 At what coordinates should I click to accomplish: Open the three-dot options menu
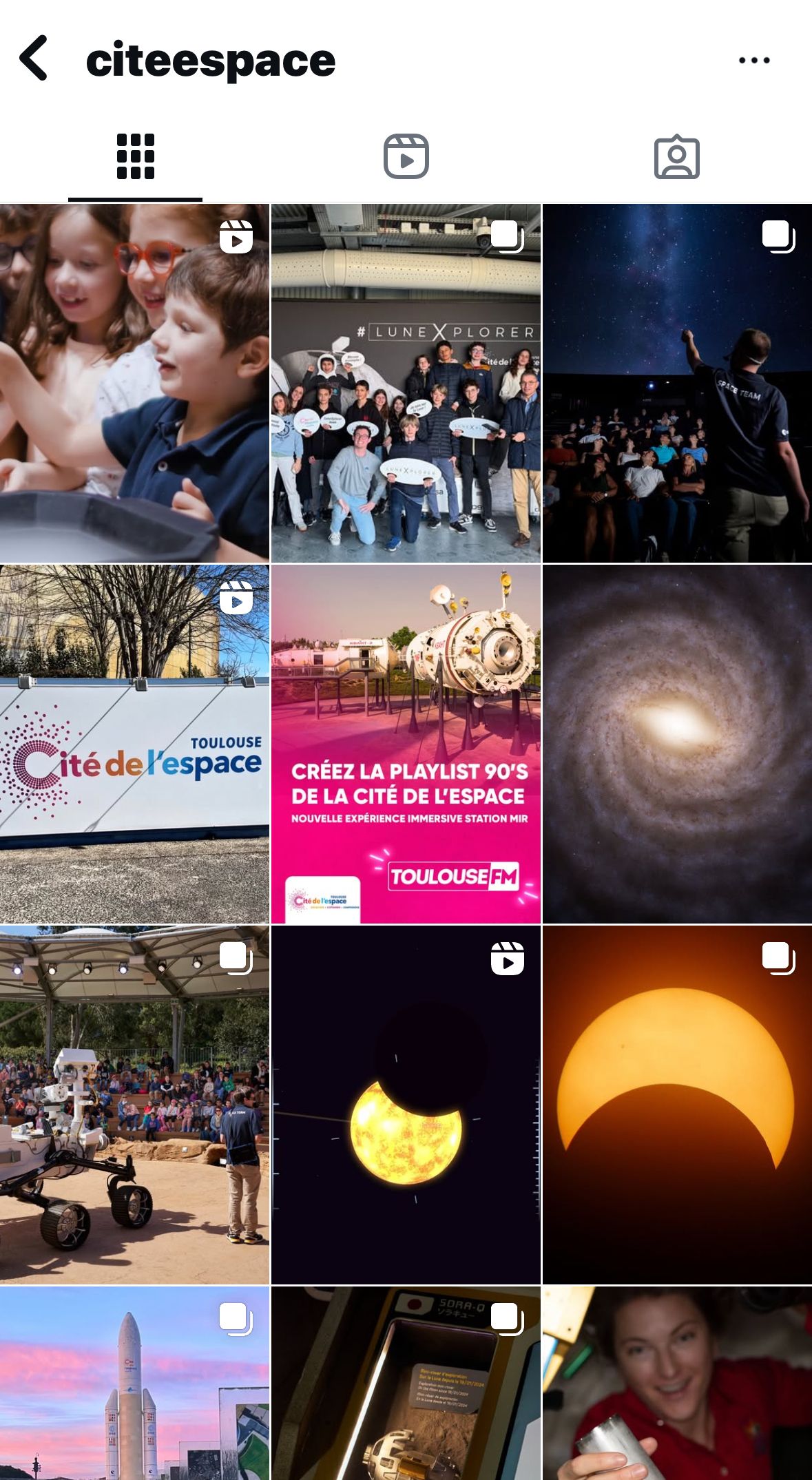coord(753,61)
